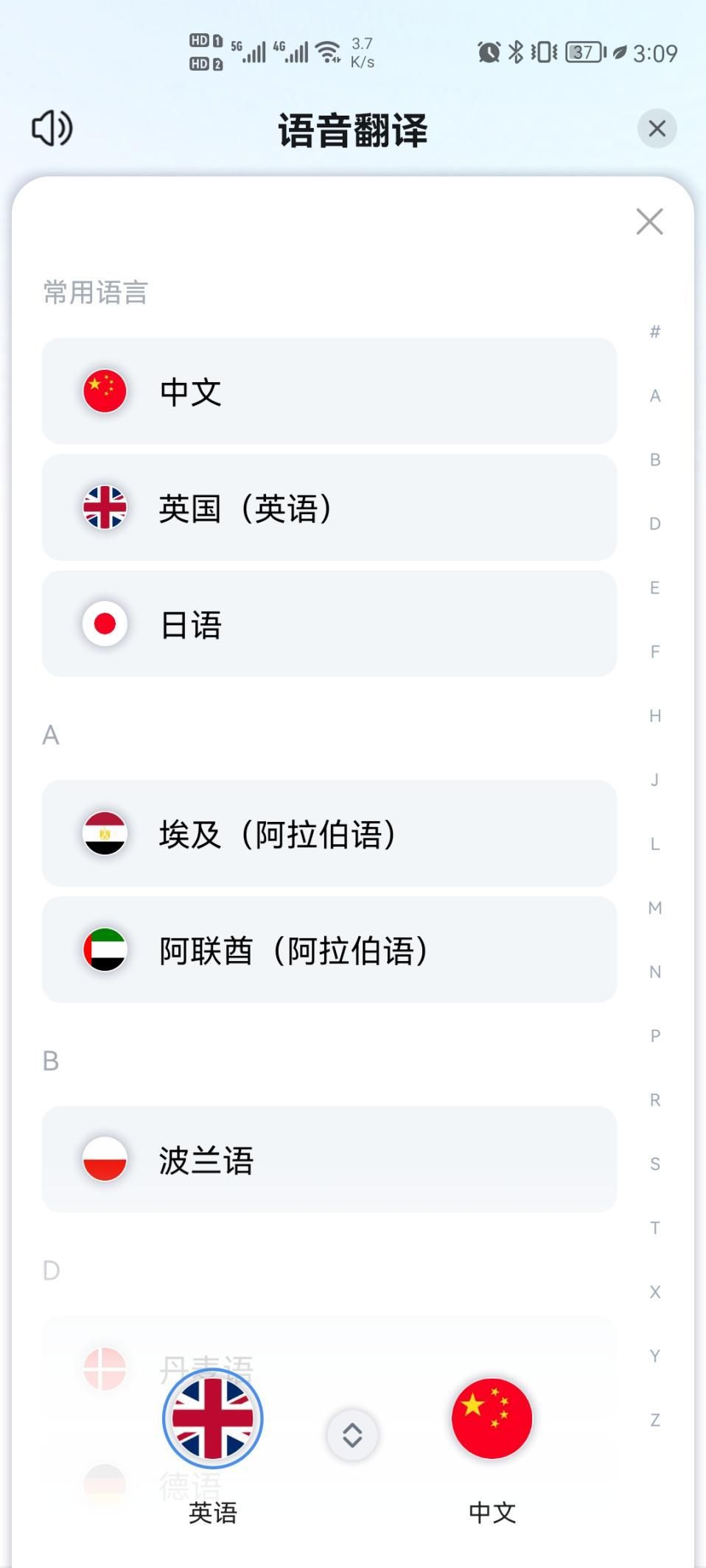Jump to index letter H
This screenshot has height=1568, width=706.
655,716
